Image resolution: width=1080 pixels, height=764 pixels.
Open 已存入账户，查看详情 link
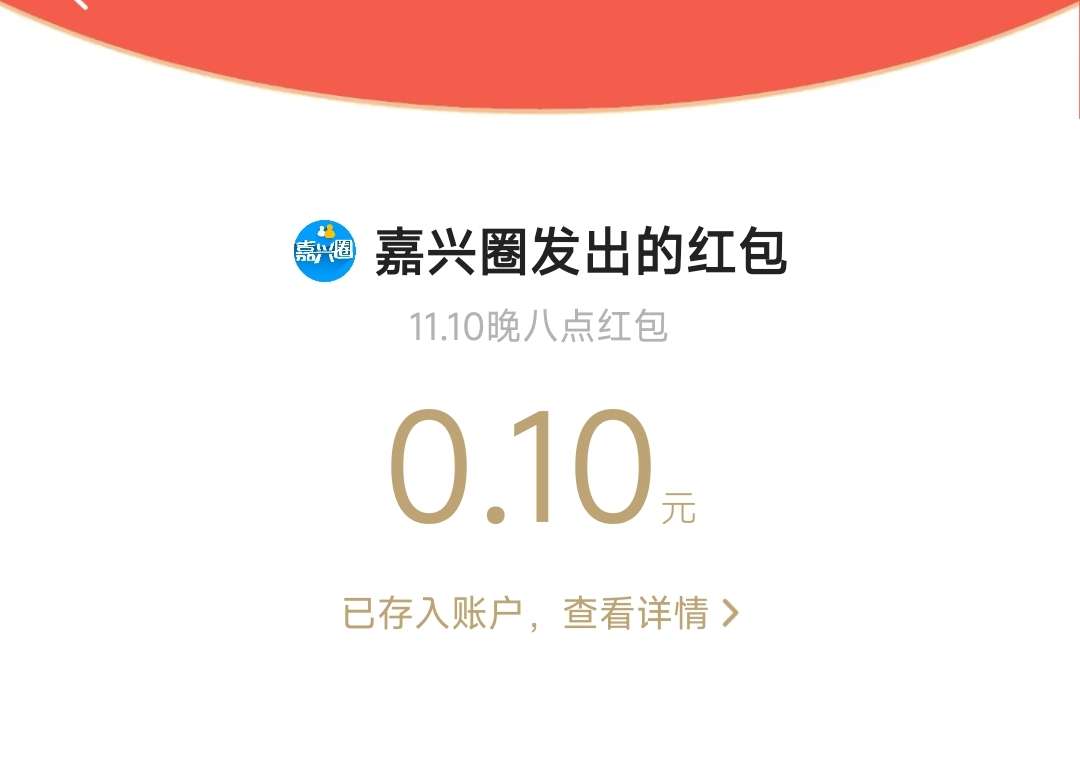(x=540, y=613)
